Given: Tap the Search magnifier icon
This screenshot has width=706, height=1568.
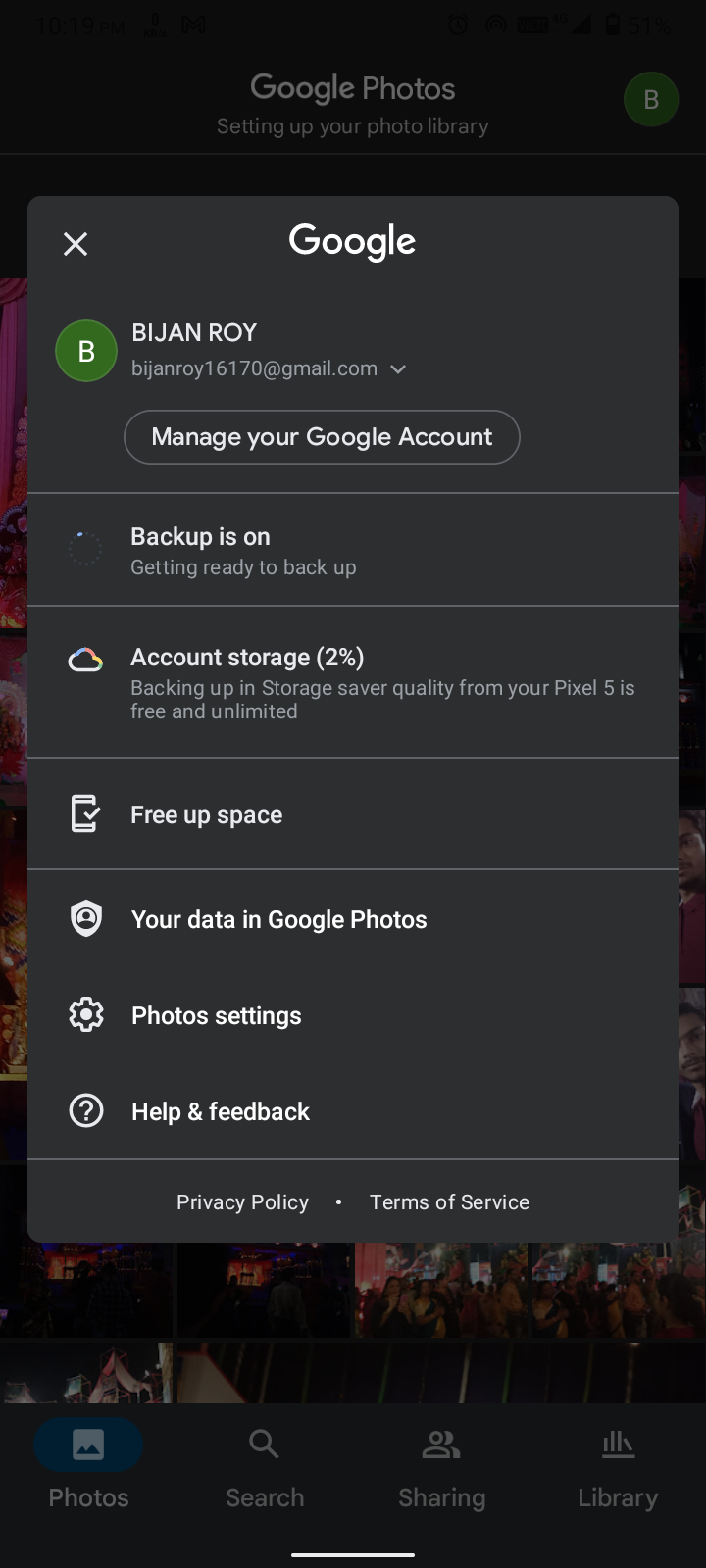Looking at the screenshot, I should pyautogui.click(x=264, y=1444).
